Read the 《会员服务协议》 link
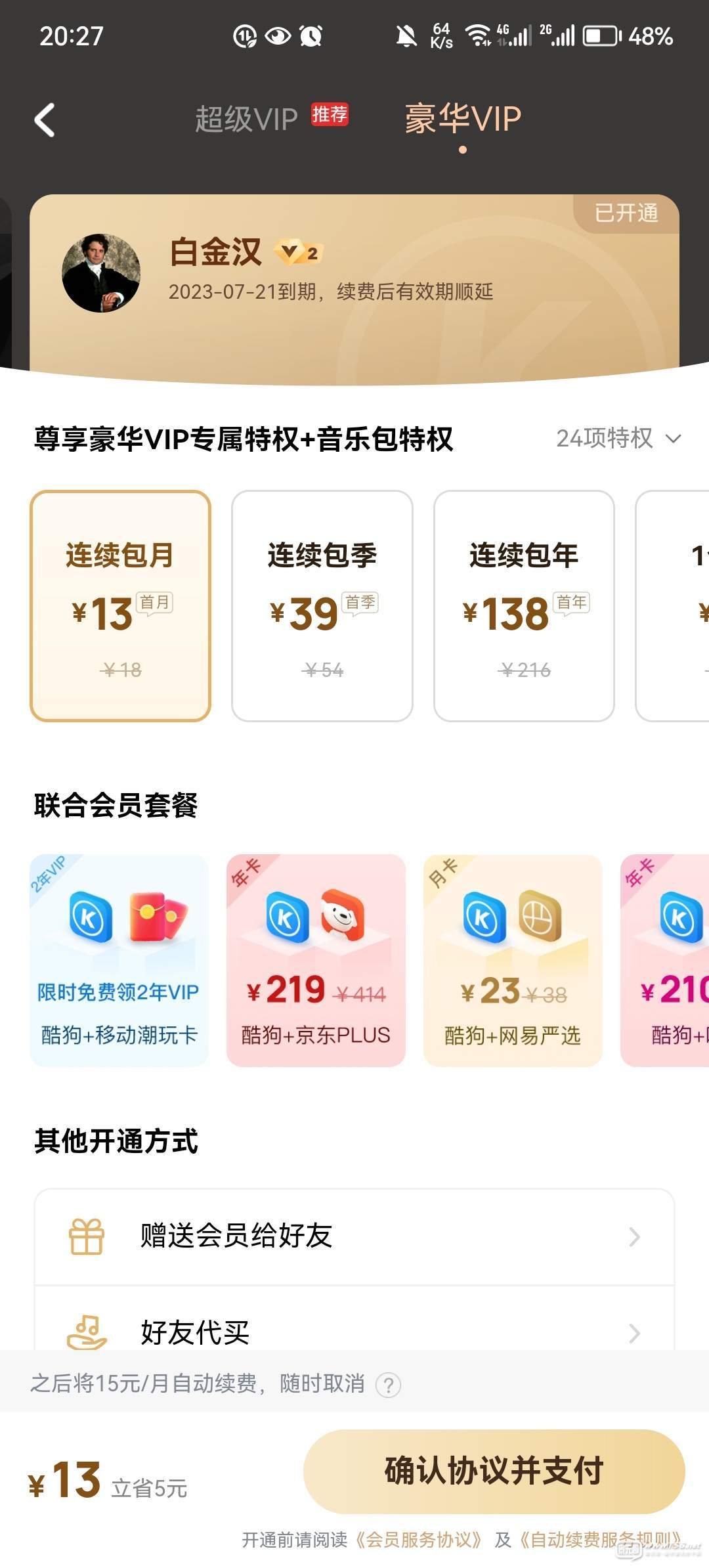709x1568 pixels. (419, 1540)
